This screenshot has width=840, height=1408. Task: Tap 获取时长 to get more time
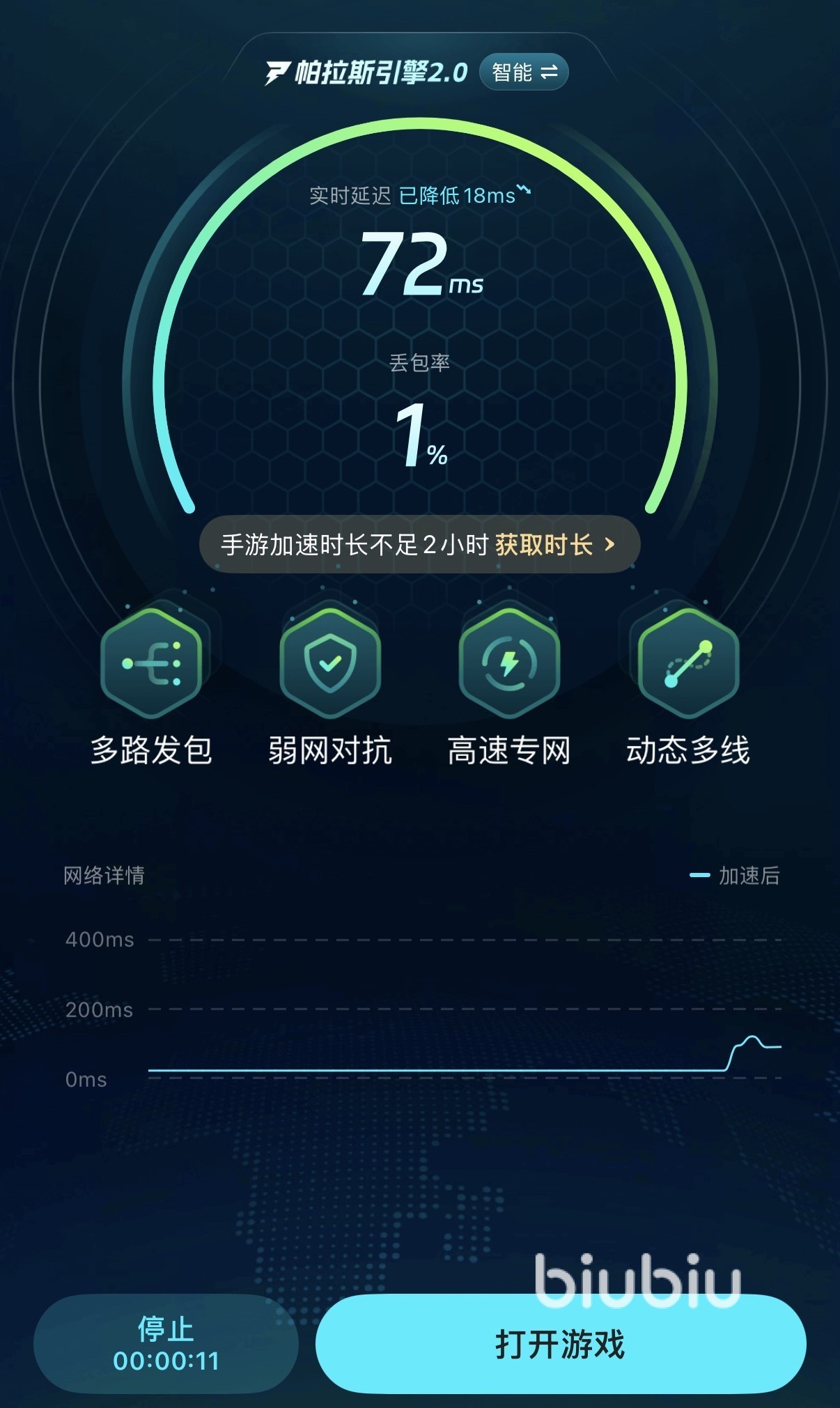[554, 545]
